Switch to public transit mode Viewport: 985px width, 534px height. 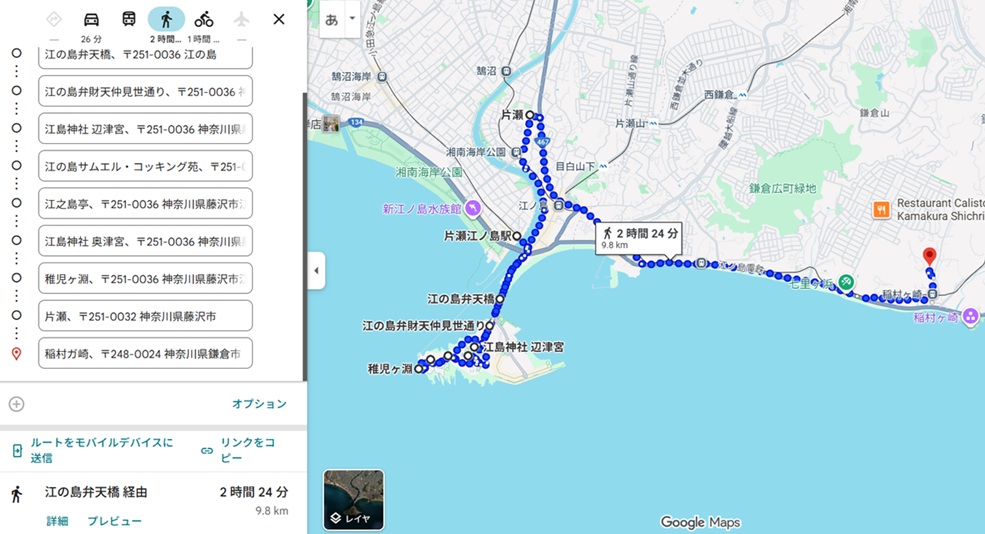129,19
